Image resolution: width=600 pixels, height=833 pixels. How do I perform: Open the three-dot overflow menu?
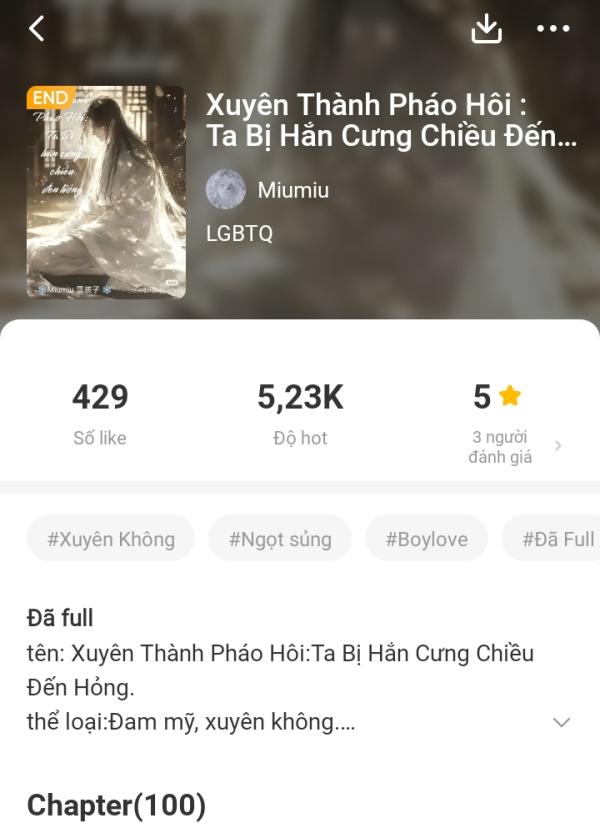point(553,29)
